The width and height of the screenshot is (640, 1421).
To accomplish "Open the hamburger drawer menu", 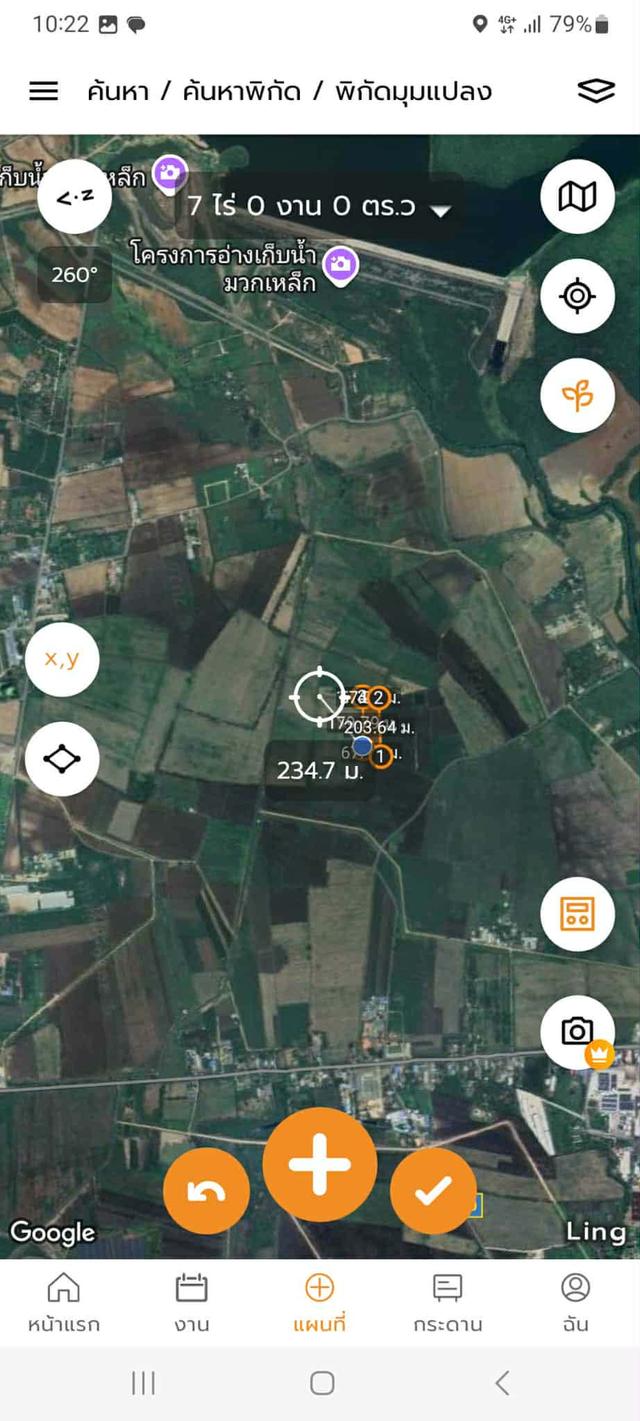I will (x=43, y=91).
